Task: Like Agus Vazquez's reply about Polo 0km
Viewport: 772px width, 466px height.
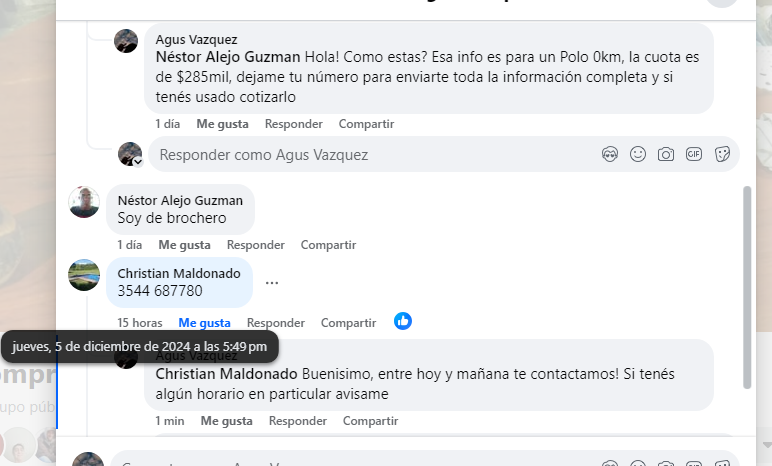Action: tap(222, 124)
